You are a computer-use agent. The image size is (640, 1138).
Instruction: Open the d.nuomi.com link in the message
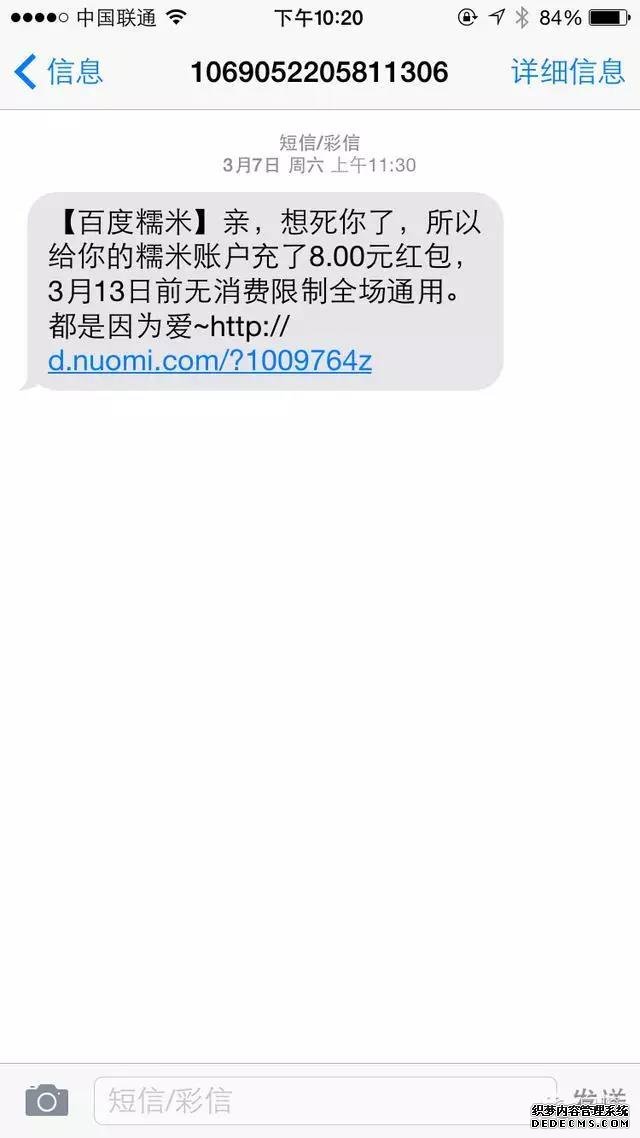(x=210, y=360)
